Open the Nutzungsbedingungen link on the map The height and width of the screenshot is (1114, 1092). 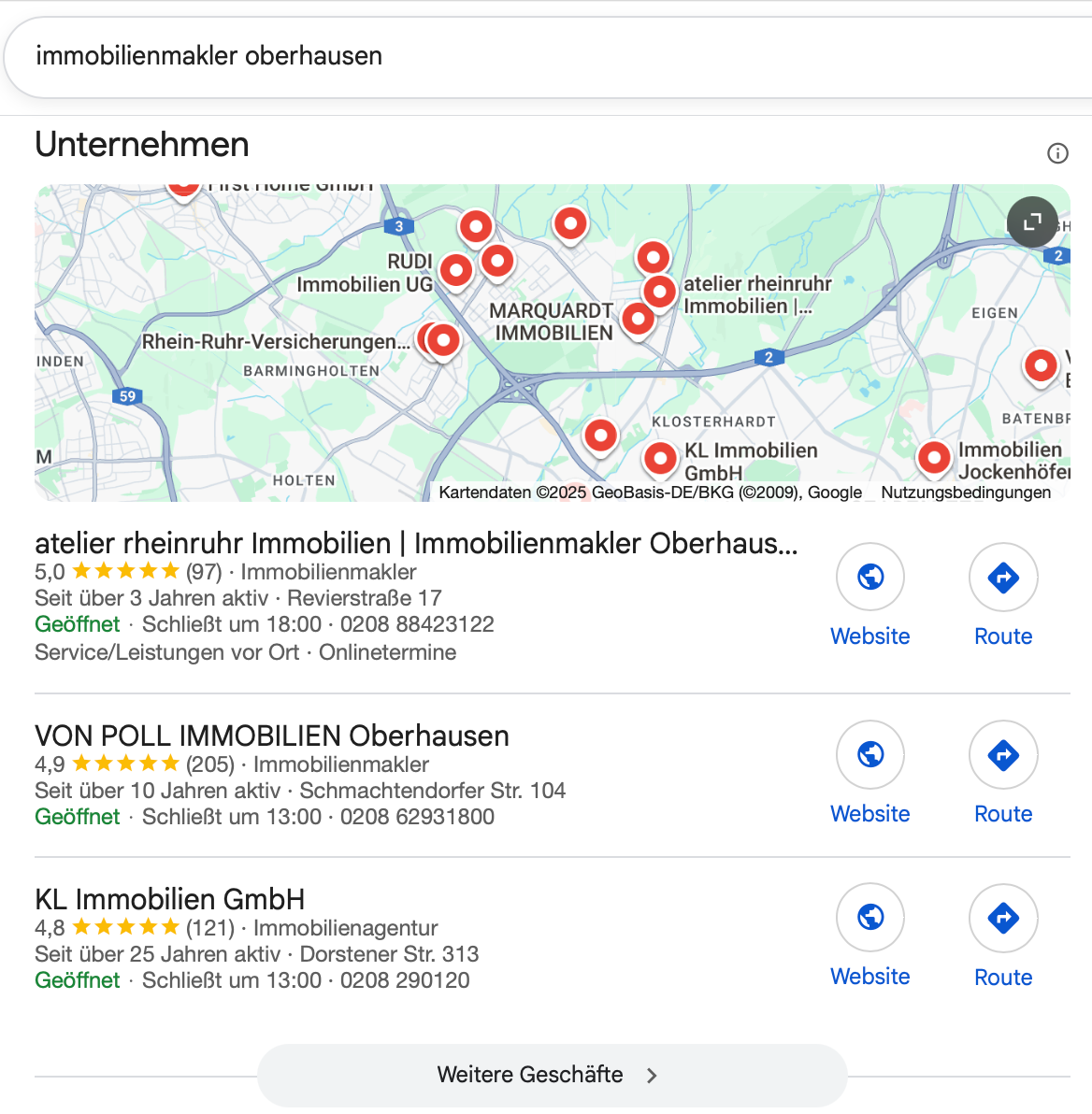(966, 493)
